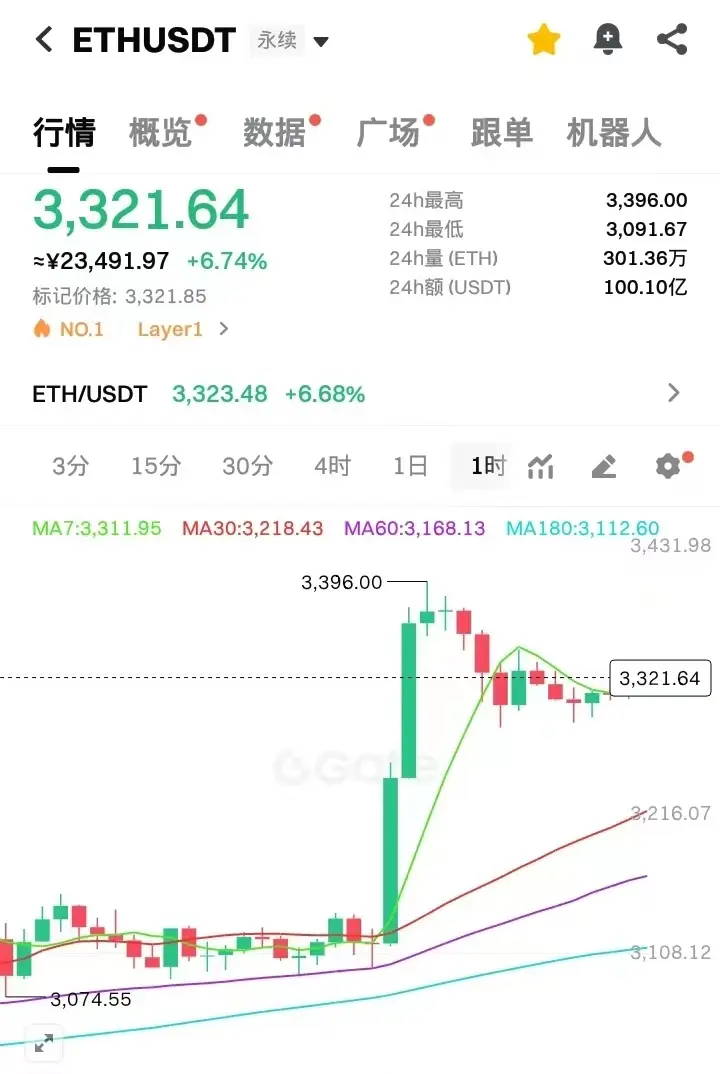Switch the chart to 30分
This screenshot has width=720, height=1074.
coord(248,466)
